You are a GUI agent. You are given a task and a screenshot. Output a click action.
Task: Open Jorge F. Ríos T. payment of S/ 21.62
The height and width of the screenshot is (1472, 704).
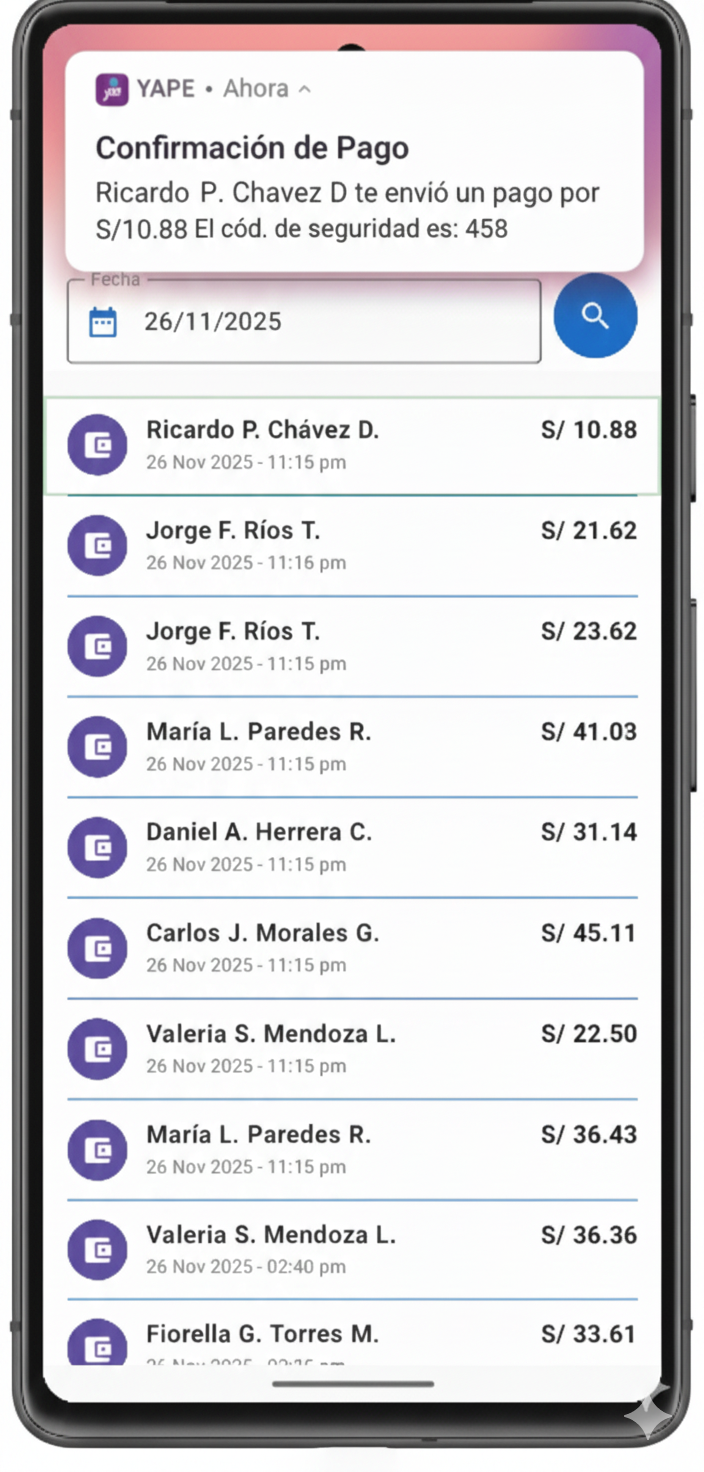[352, 545]
